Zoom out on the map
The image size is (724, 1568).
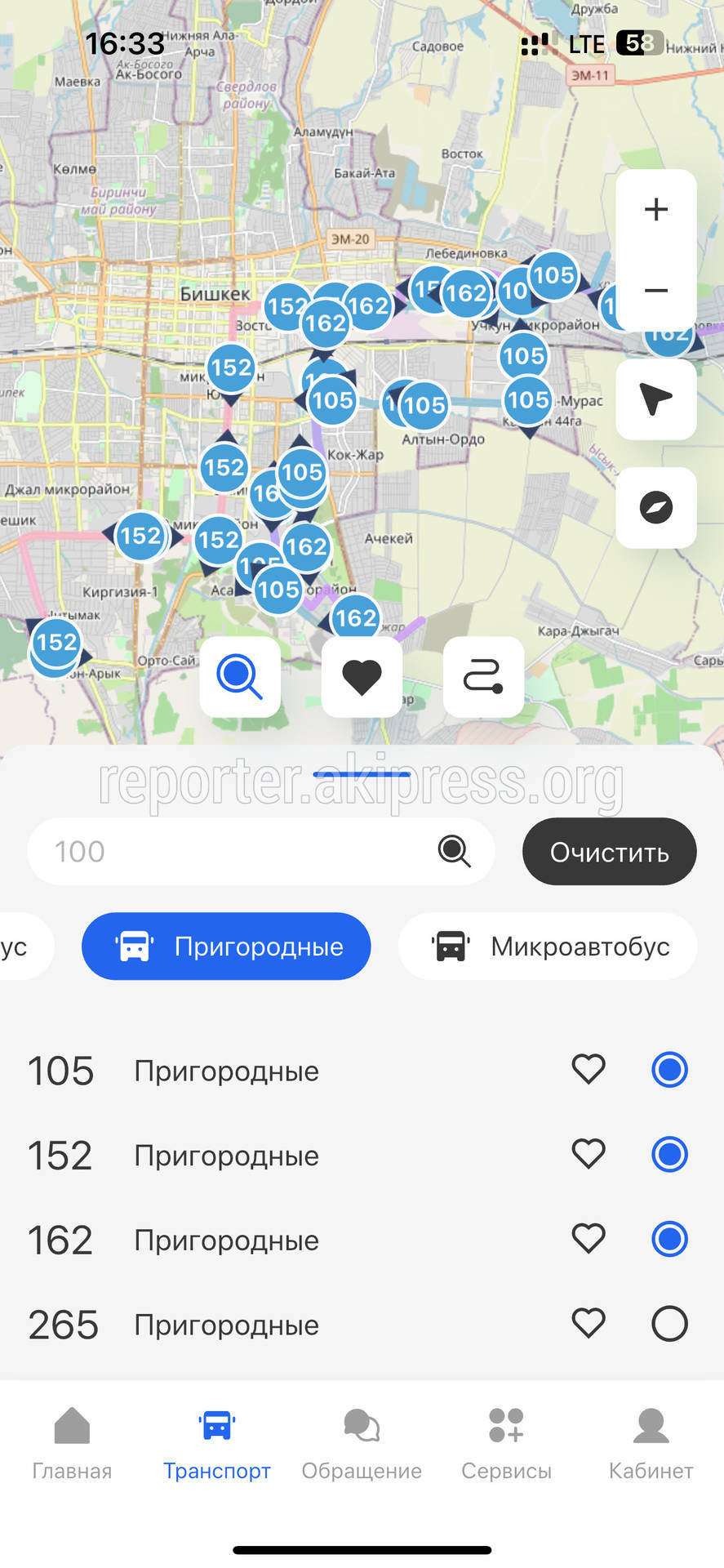point(655,290)
